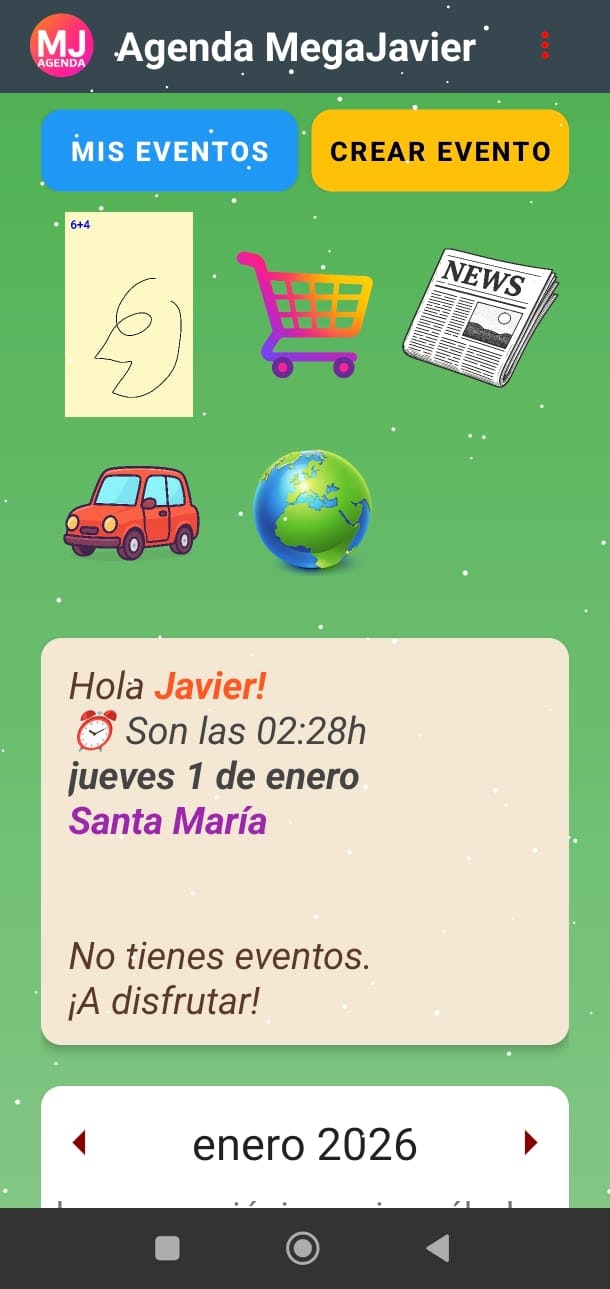Open the three-dot overflow menu

[545, 45]
